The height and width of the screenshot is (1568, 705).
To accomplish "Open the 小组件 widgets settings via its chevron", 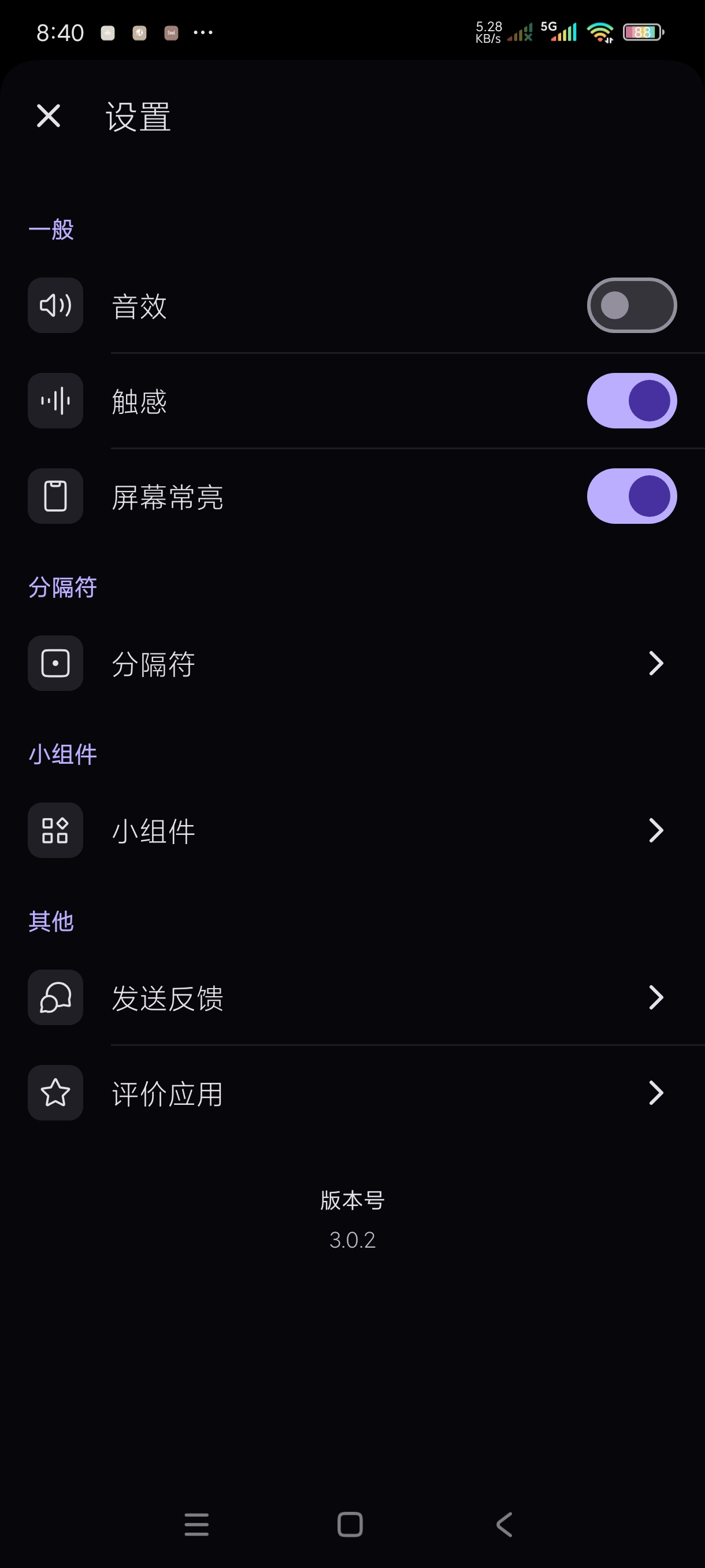I will coord(655,830).
